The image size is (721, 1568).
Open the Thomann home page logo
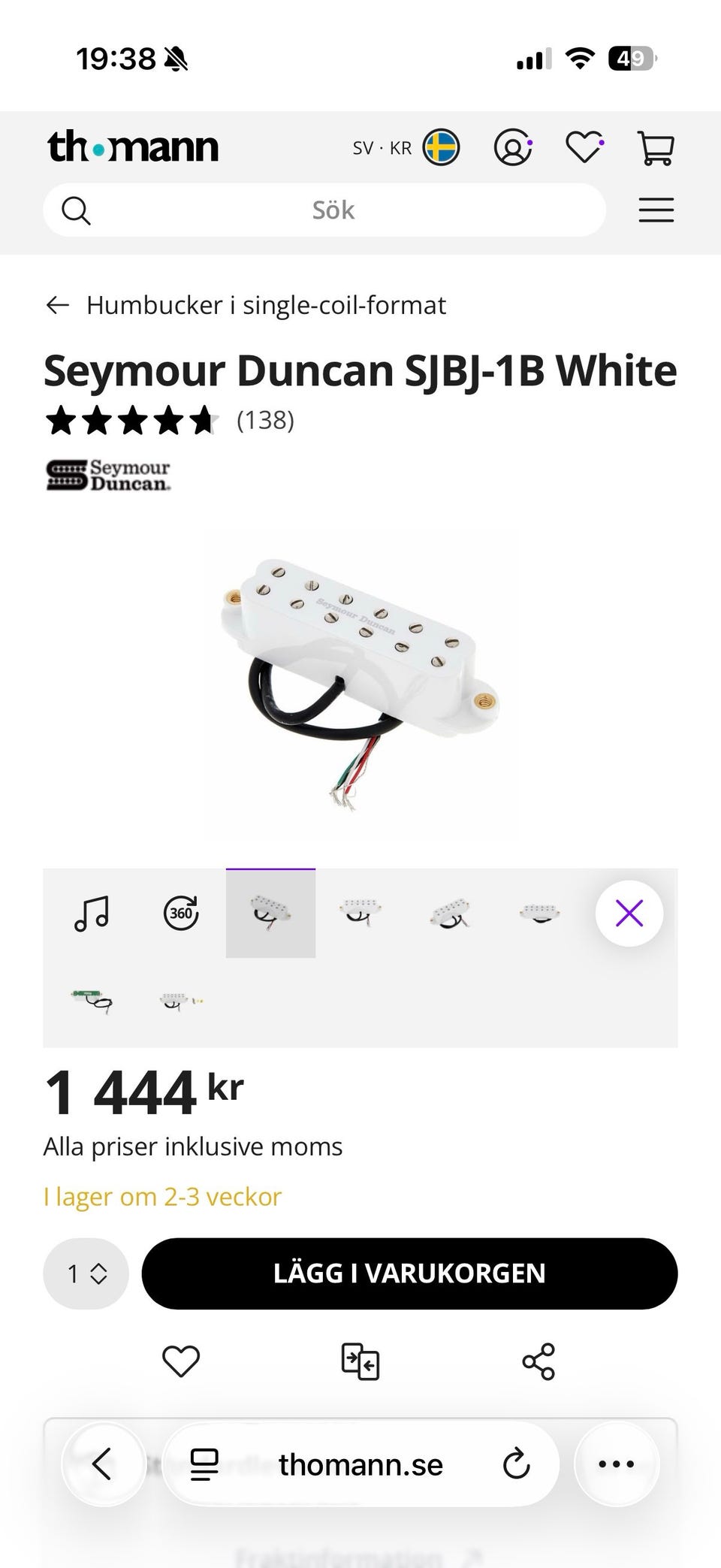point(133,147)
